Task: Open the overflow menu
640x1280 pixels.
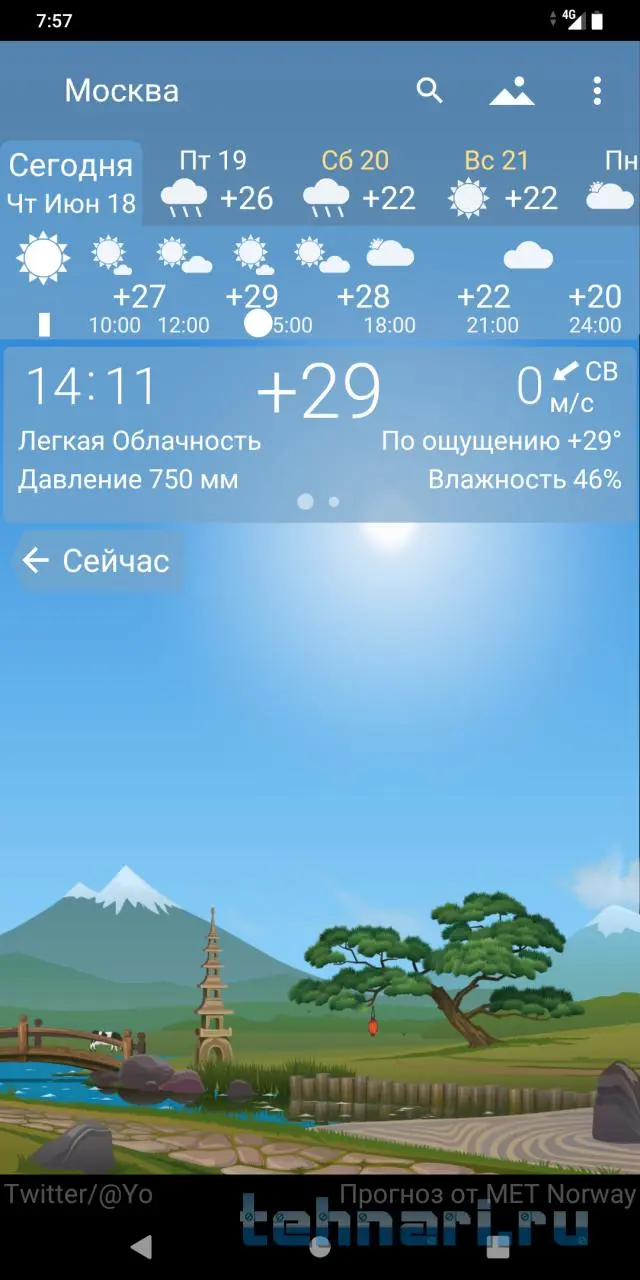Action: [x=597, y=91]
